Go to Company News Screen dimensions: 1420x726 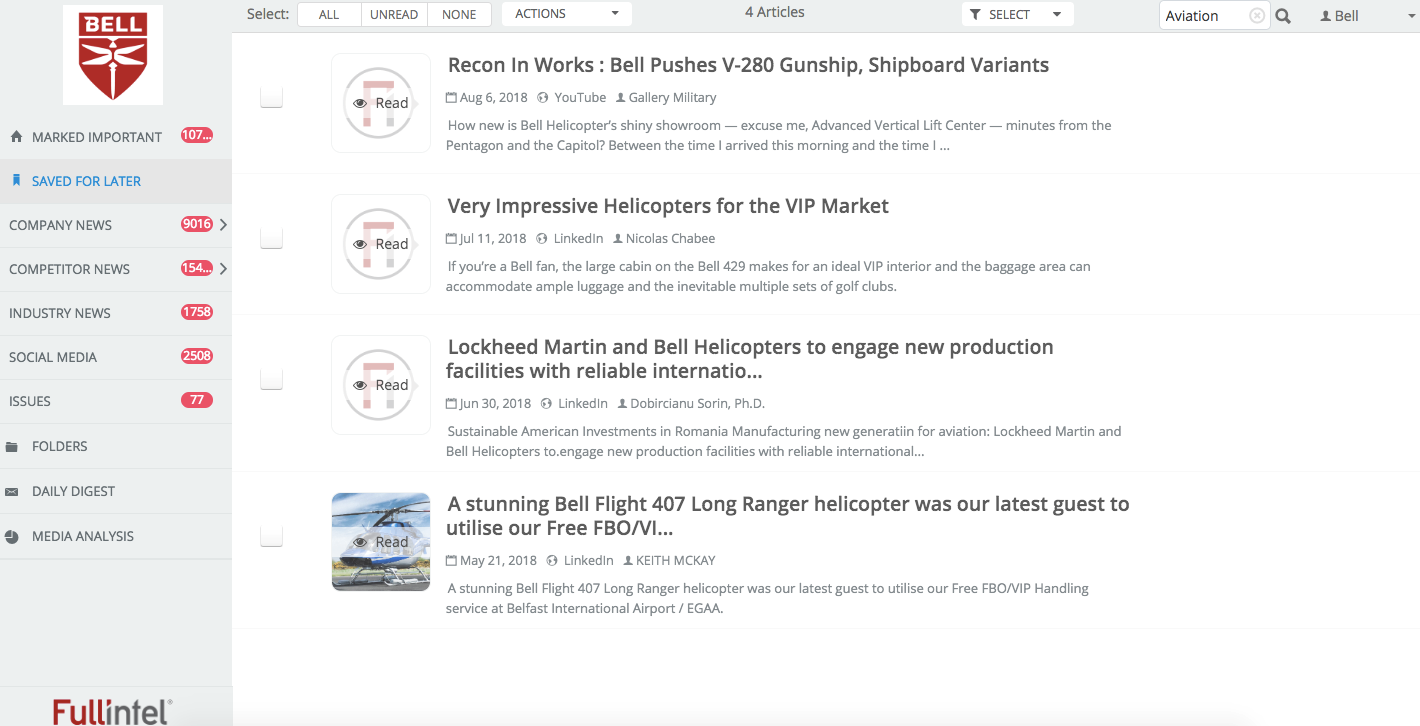pyautogui.click(x=60, y=225)
